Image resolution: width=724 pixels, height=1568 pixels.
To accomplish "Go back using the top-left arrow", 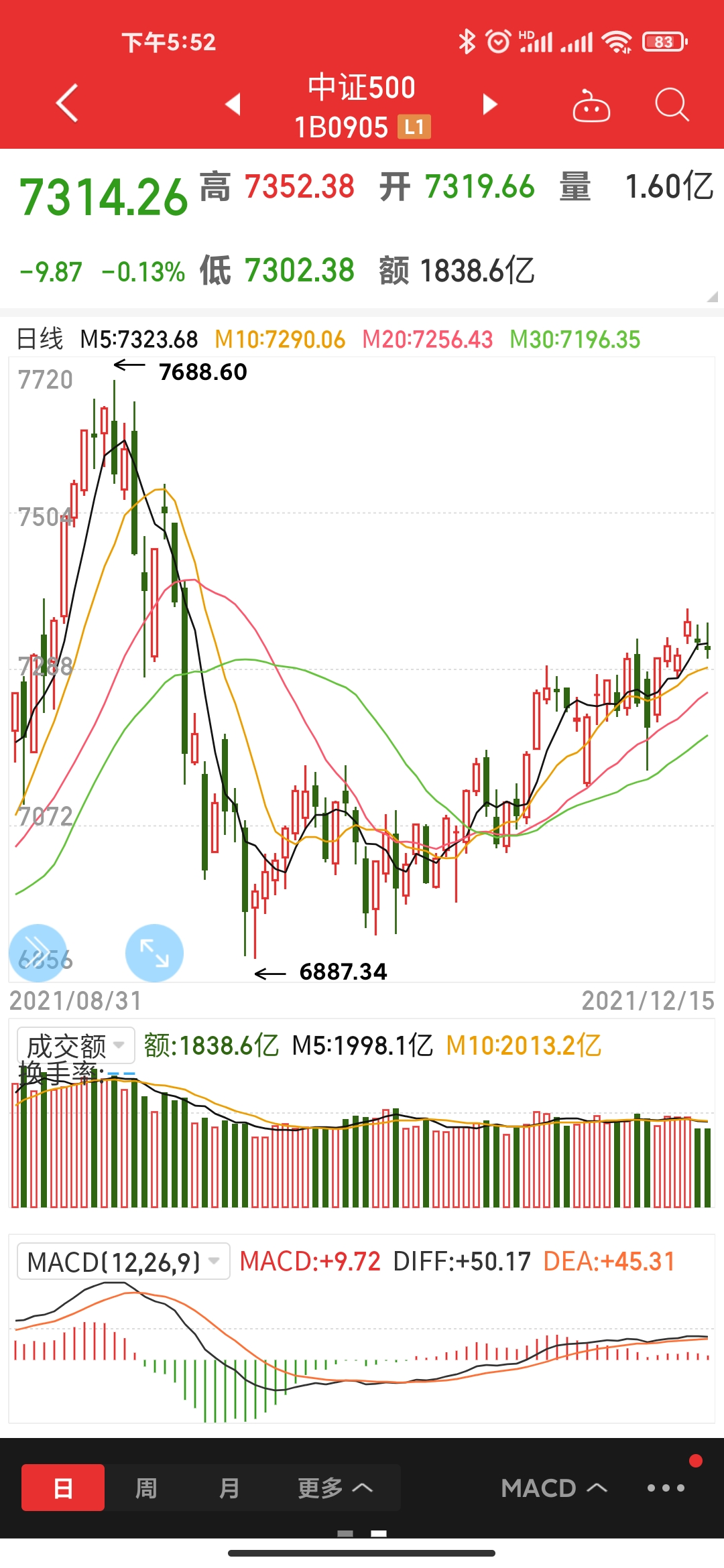I will click(67, 104).
